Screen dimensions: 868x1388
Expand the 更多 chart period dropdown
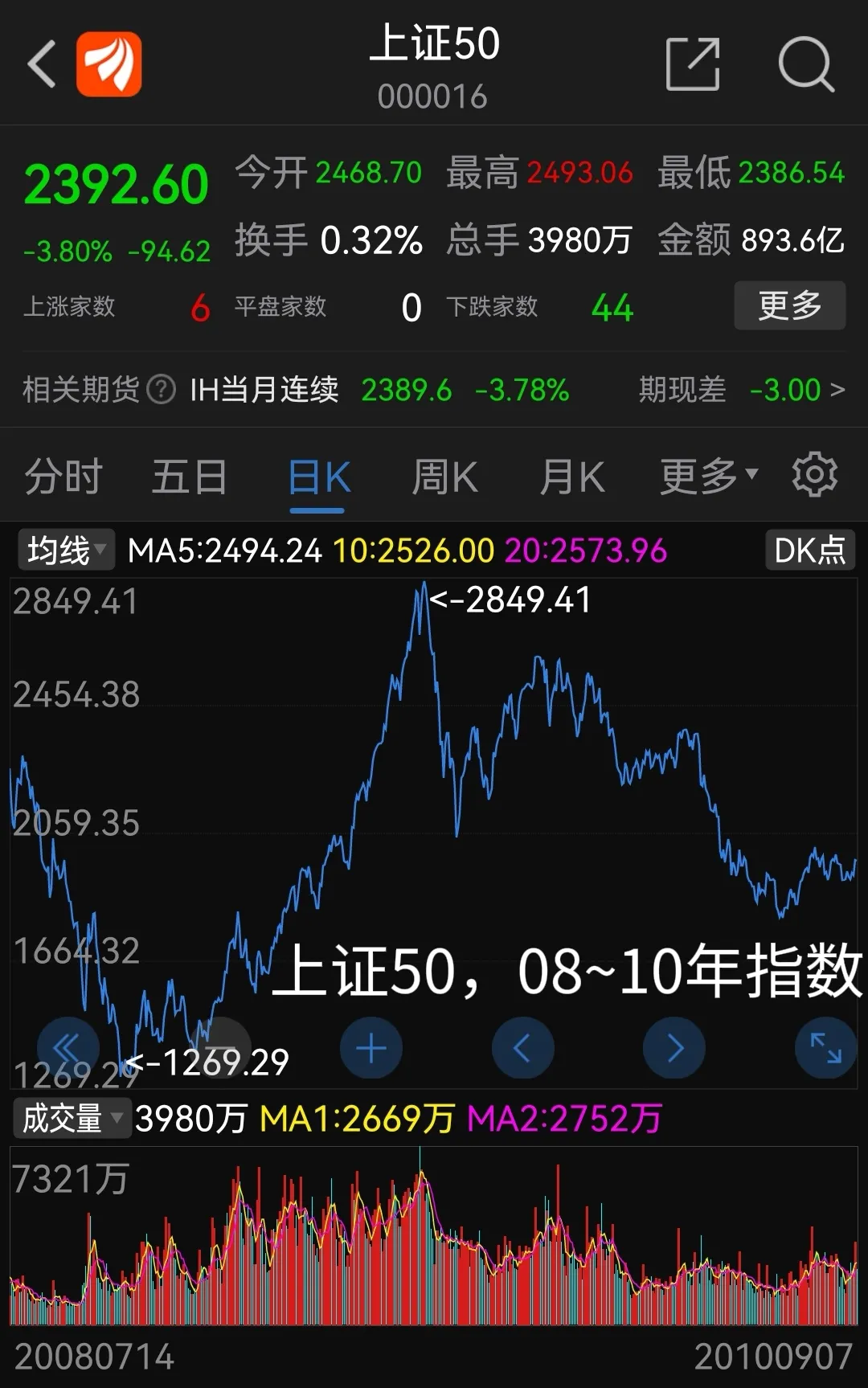pos(708,477)
